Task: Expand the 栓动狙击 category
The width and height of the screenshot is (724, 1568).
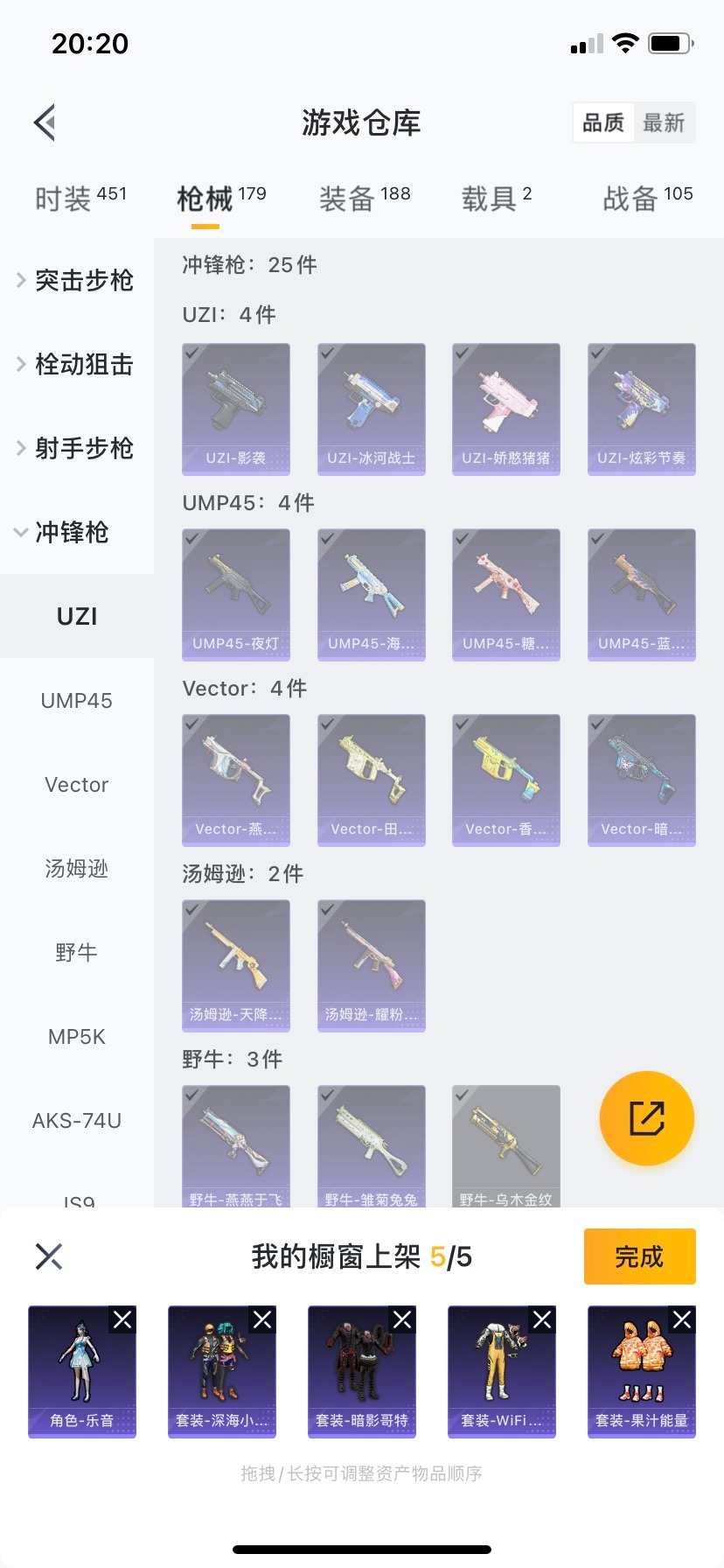Action: (x=77, y=364)
